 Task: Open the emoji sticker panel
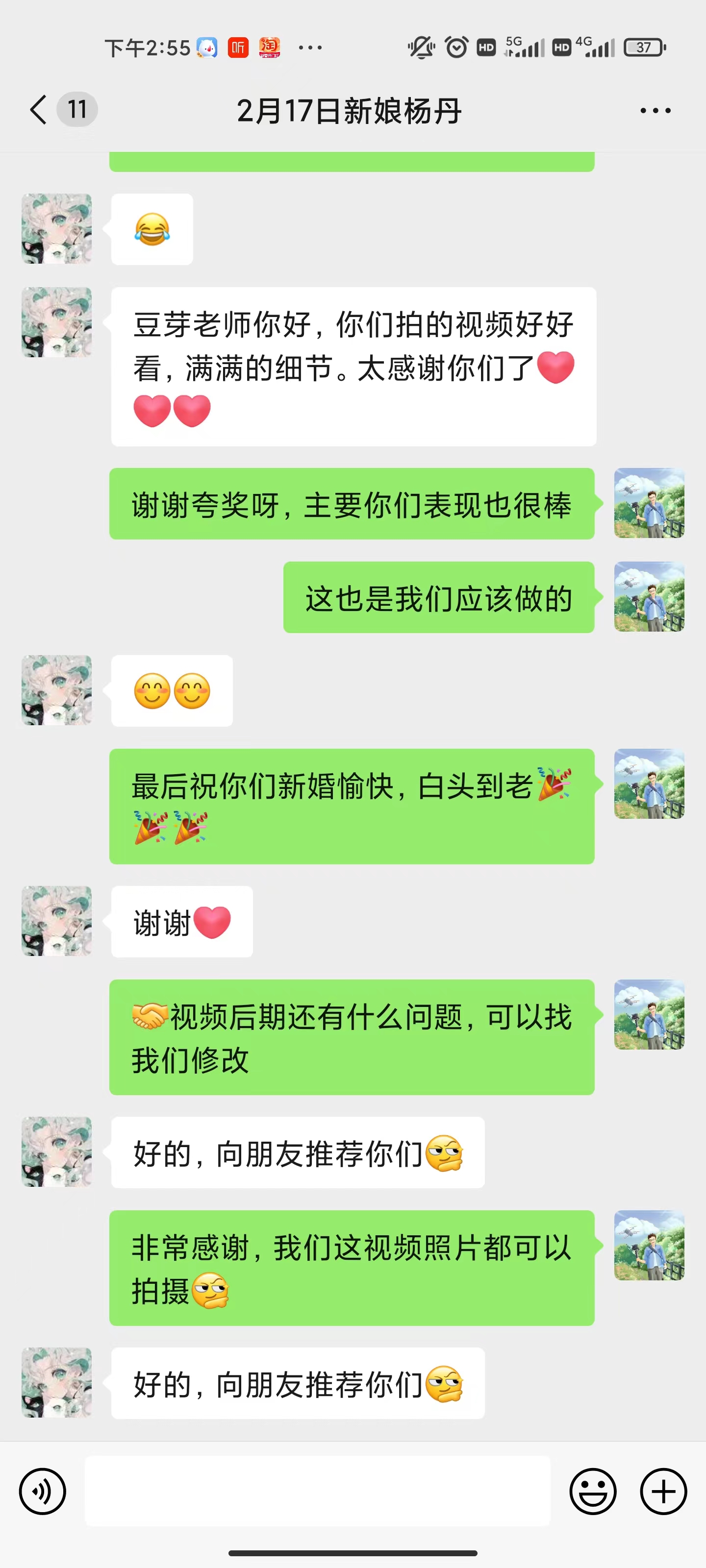click(592, 1491)
